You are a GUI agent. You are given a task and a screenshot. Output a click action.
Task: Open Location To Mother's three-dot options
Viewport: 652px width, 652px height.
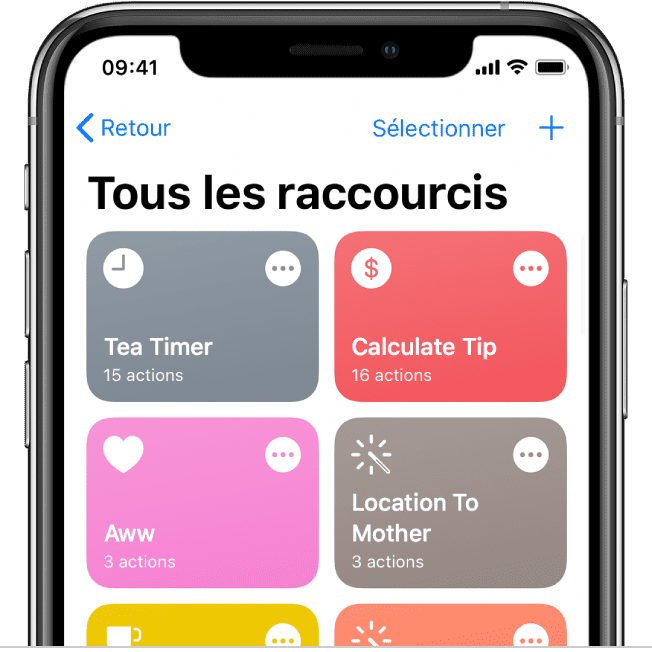click(531, 455)
